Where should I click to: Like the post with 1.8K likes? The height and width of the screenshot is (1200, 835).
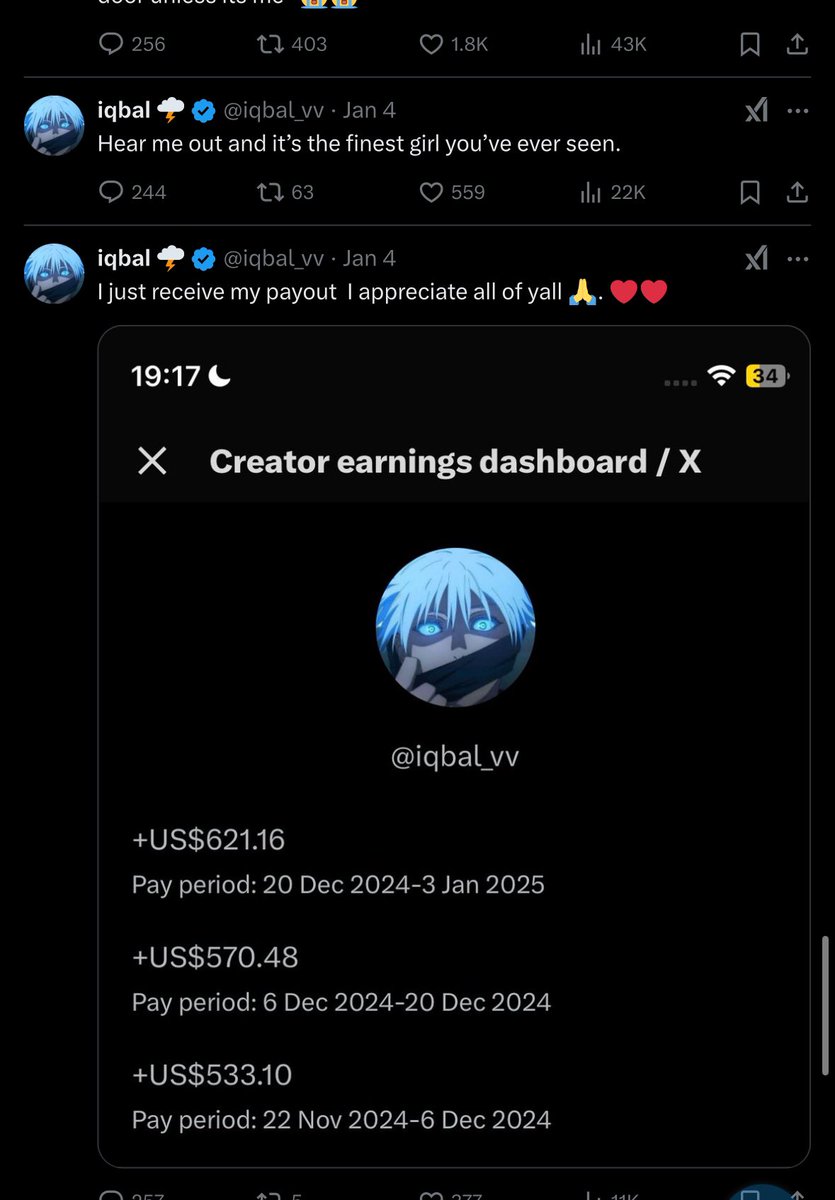(431, 44)
